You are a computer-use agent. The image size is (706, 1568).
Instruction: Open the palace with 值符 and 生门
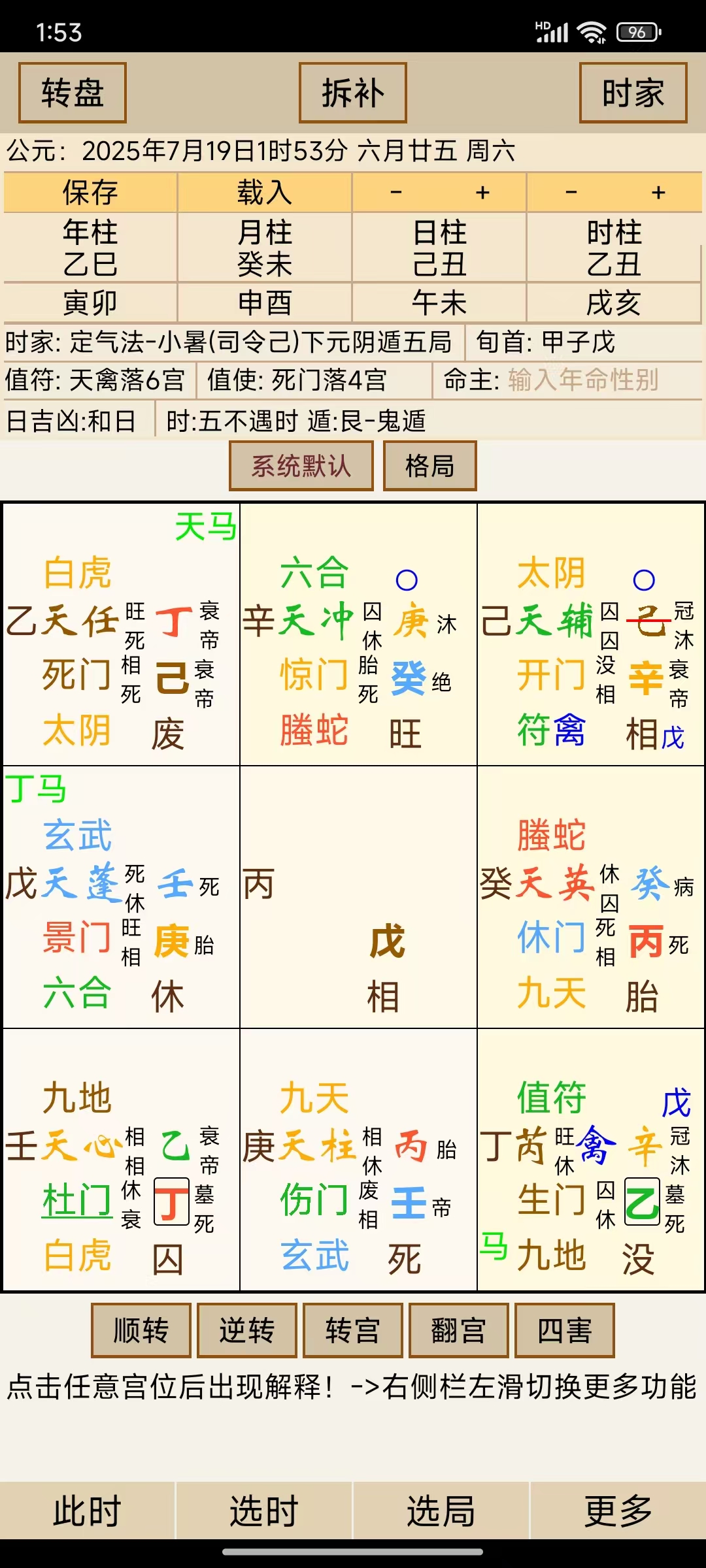pos(590,1160)
